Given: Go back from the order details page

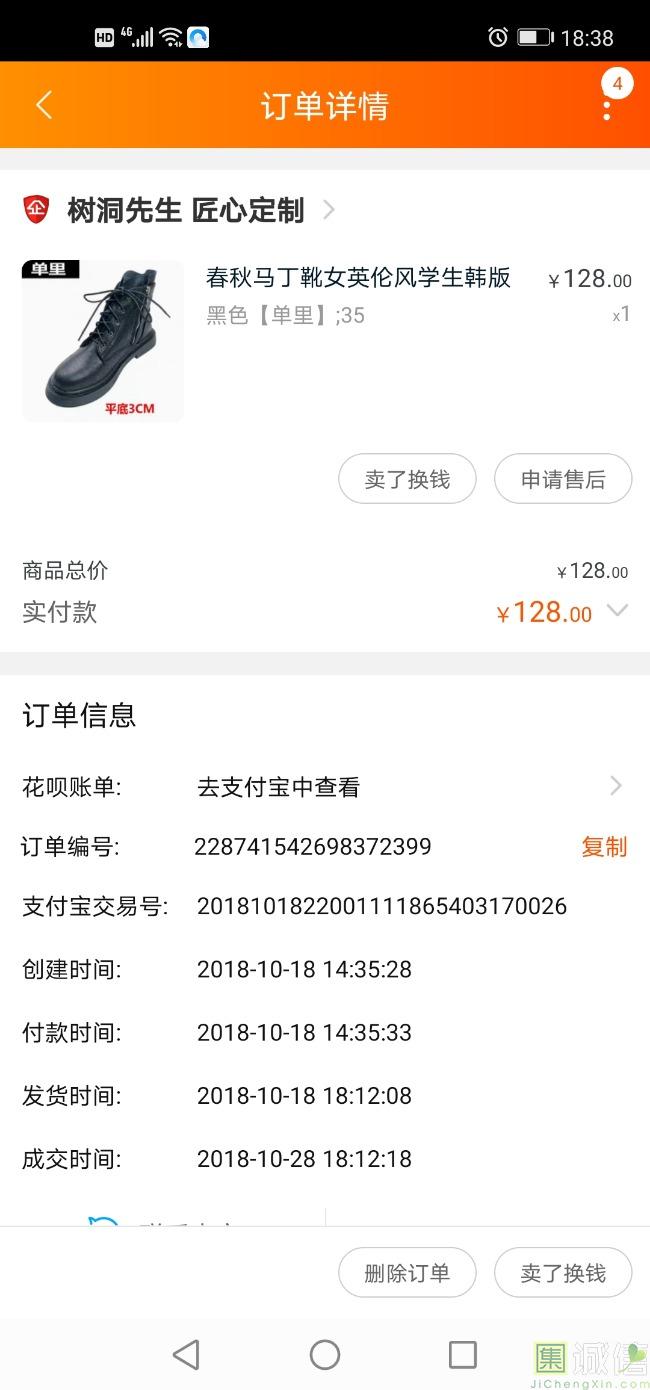Looking at the screenshot, I should [x=44, y=105].
